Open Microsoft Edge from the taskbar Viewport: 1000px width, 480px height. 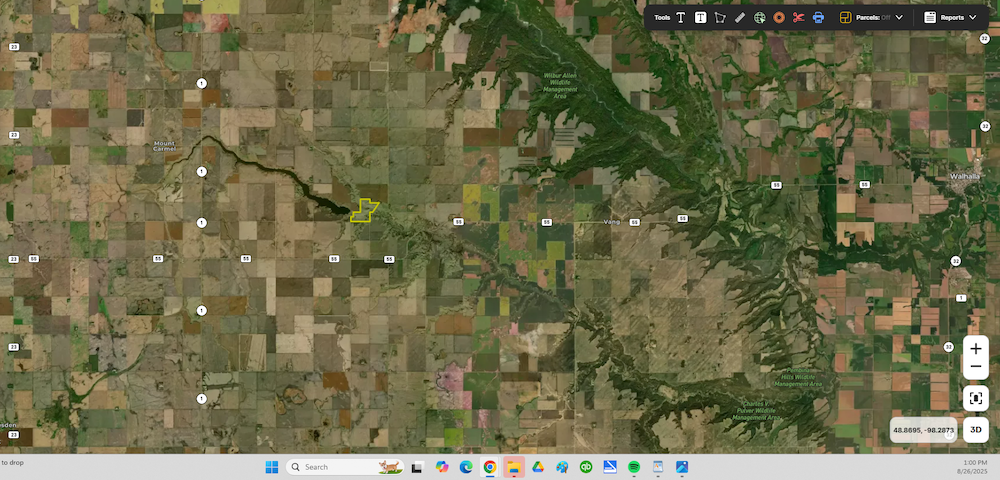(x=466, y=467)
